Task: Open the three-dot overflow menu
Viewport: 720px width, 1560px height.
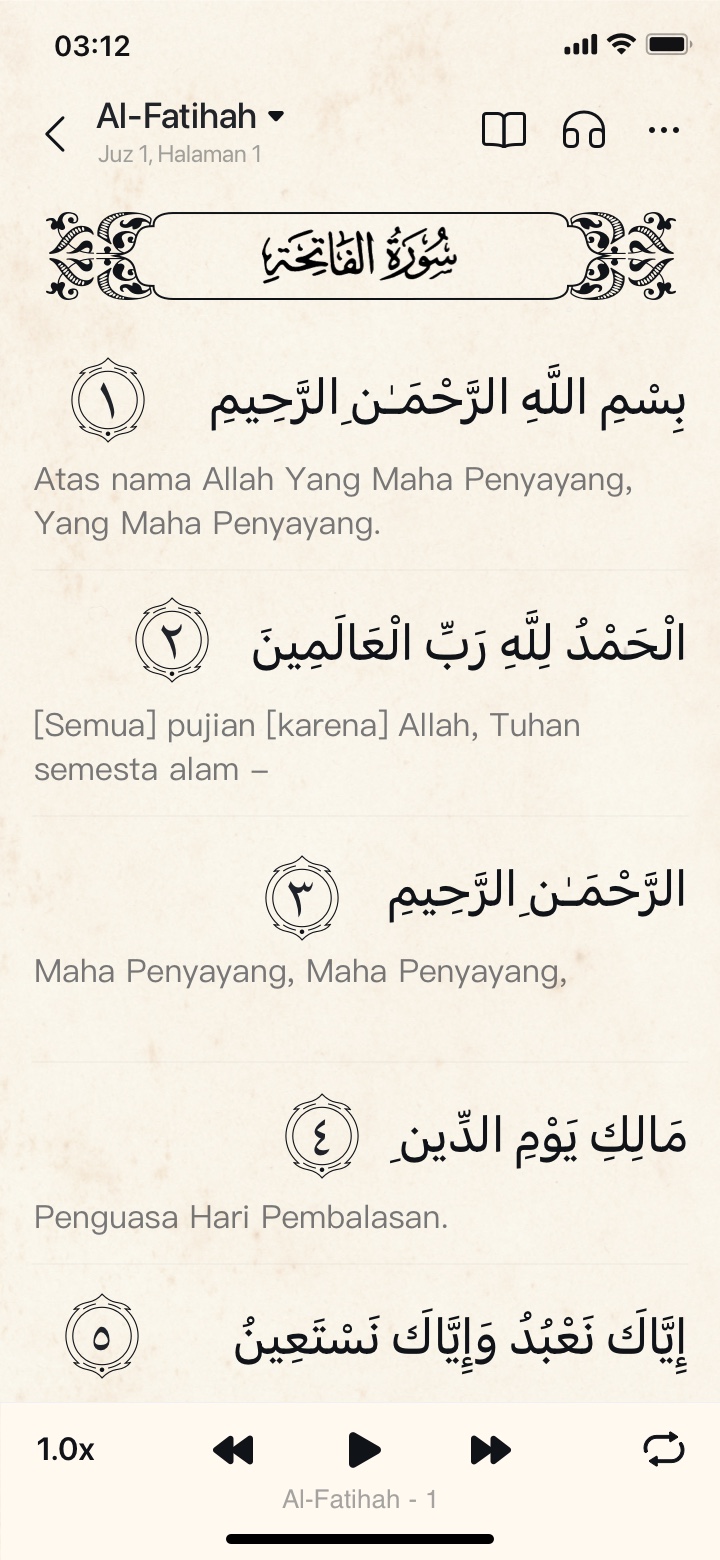Action: [x=664, y=131]
